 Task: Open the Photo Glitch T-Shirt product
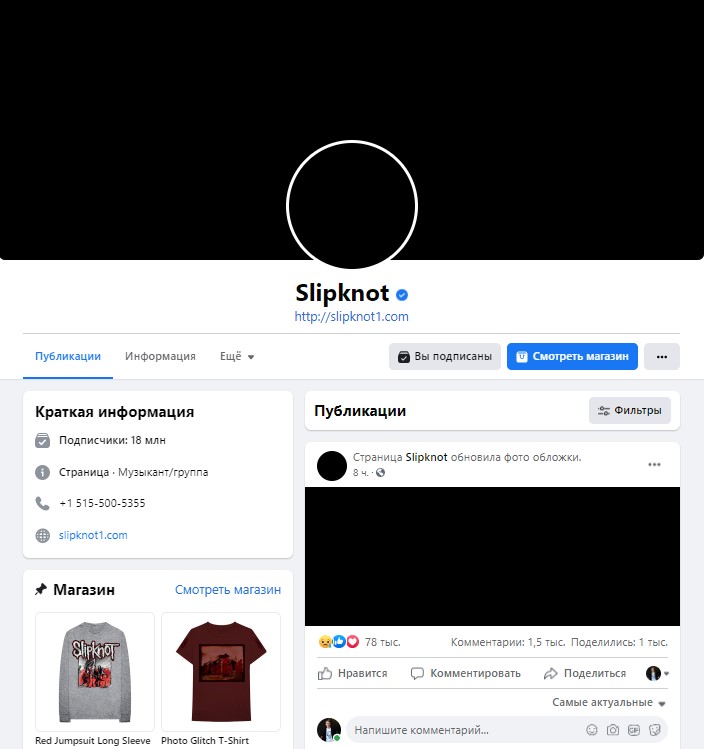[221, 672]
